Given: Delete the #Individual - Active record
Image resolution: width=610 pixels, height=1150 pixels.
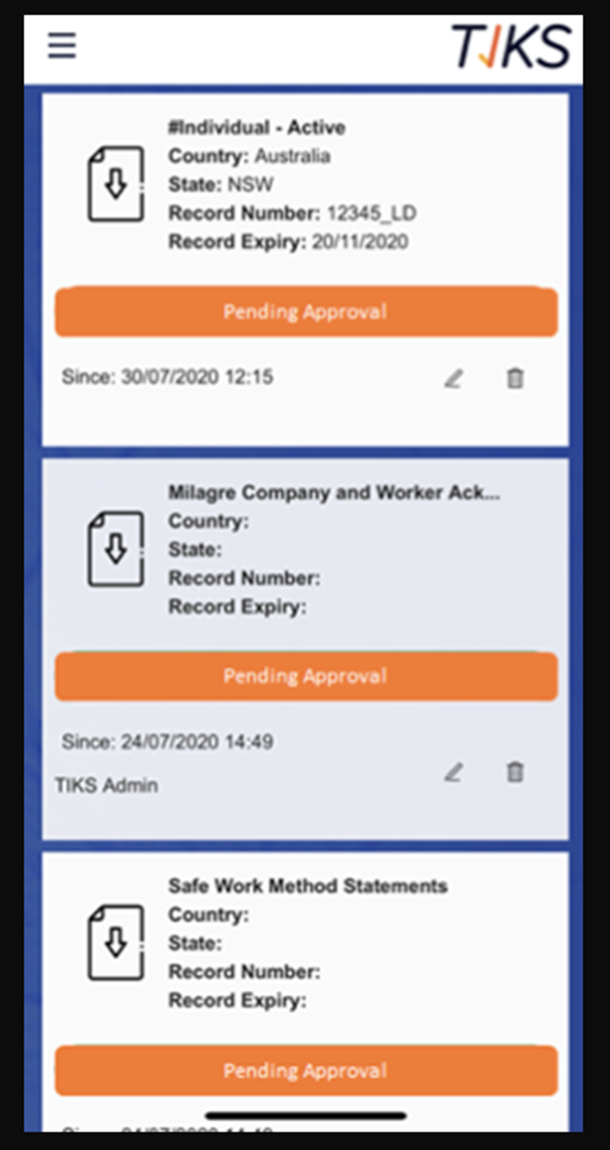Looking at the screenshot, I should 515,378.
